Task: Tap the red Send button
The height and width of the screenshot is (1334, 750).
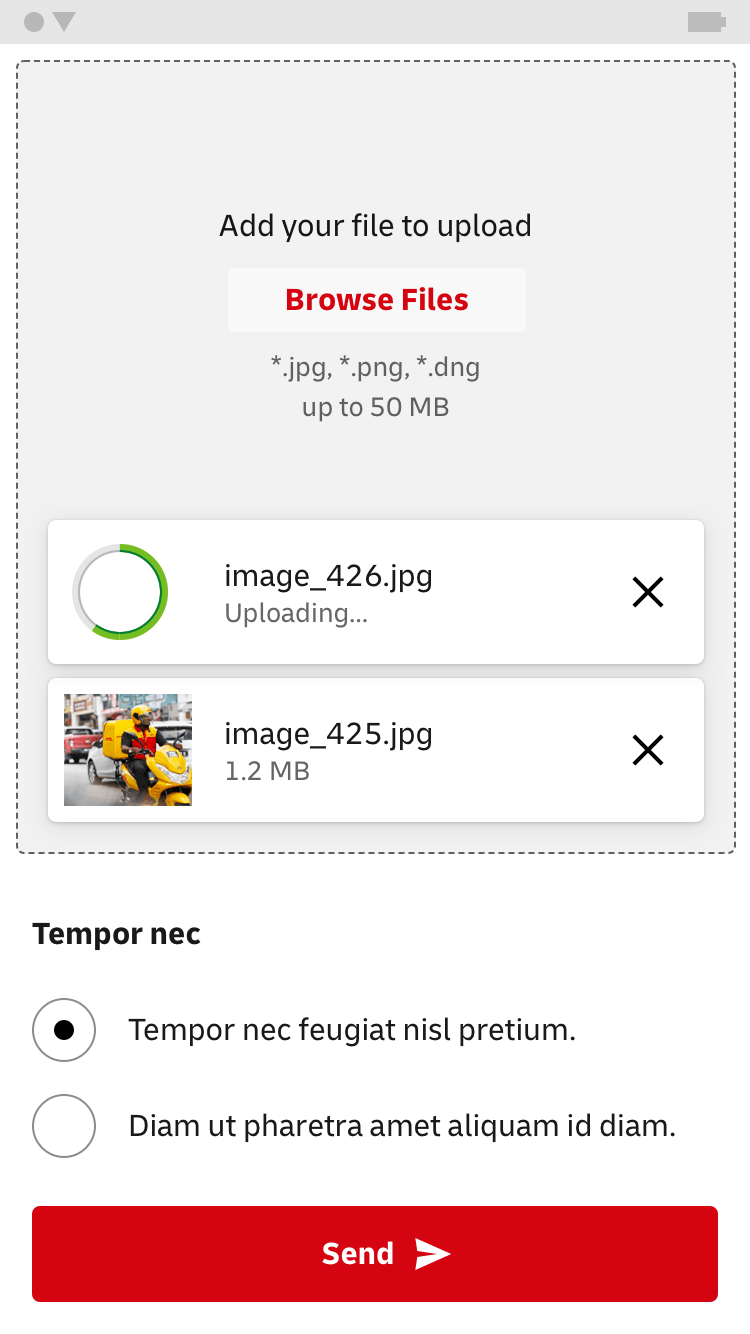Action: tap(375, 1254)
